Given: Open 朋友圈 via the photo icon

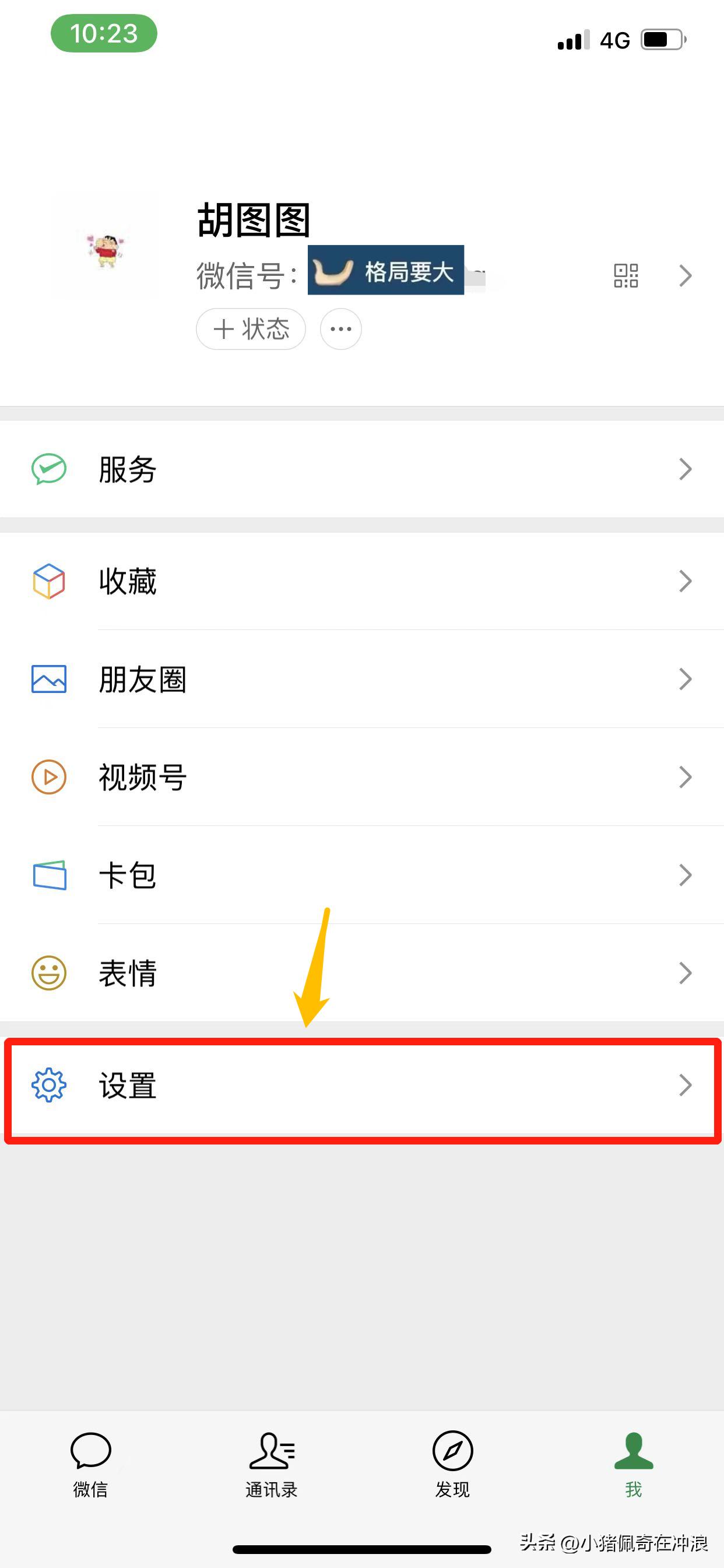Looking at the screenshot, I should pyautogui.click(x=48, y=680).
